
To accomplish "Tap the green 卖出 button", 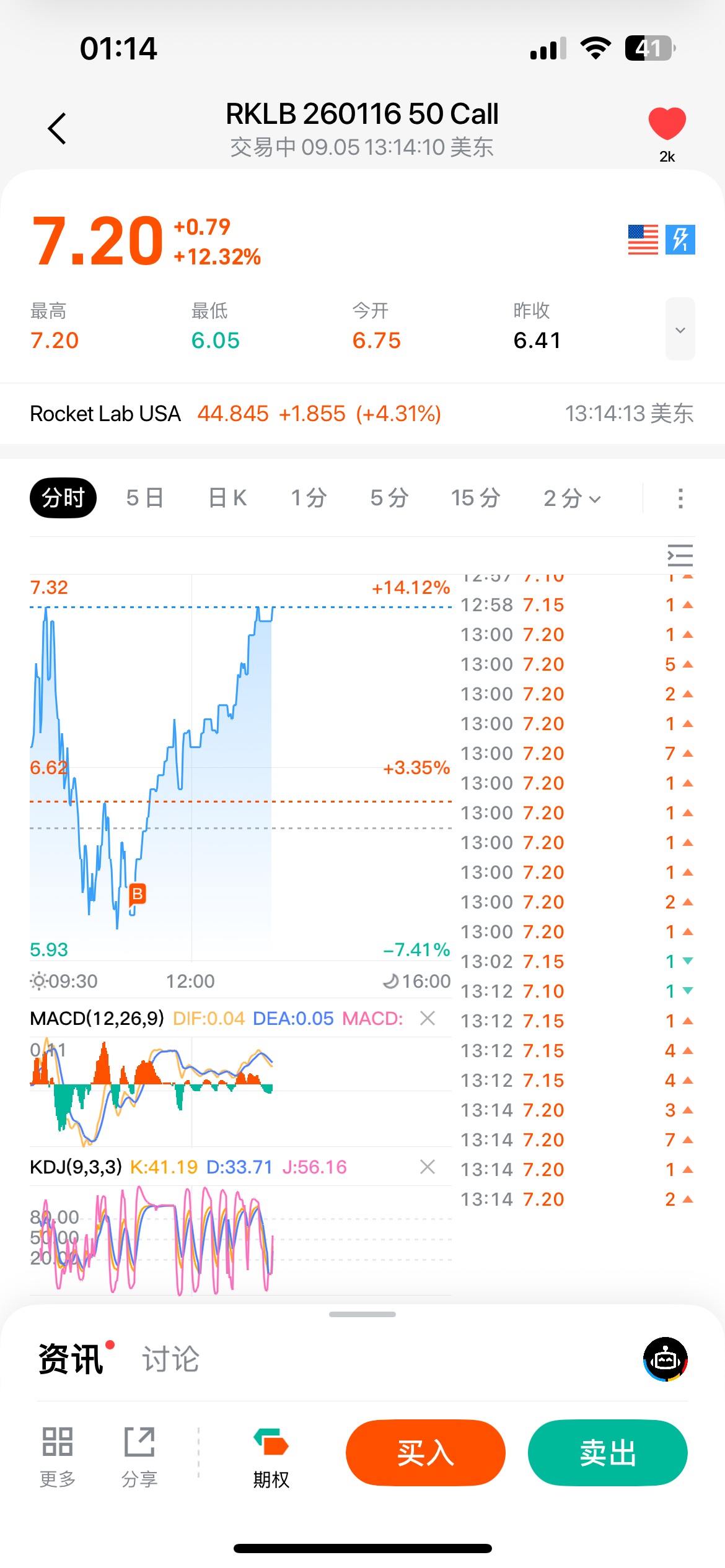I will (607, 1453).
